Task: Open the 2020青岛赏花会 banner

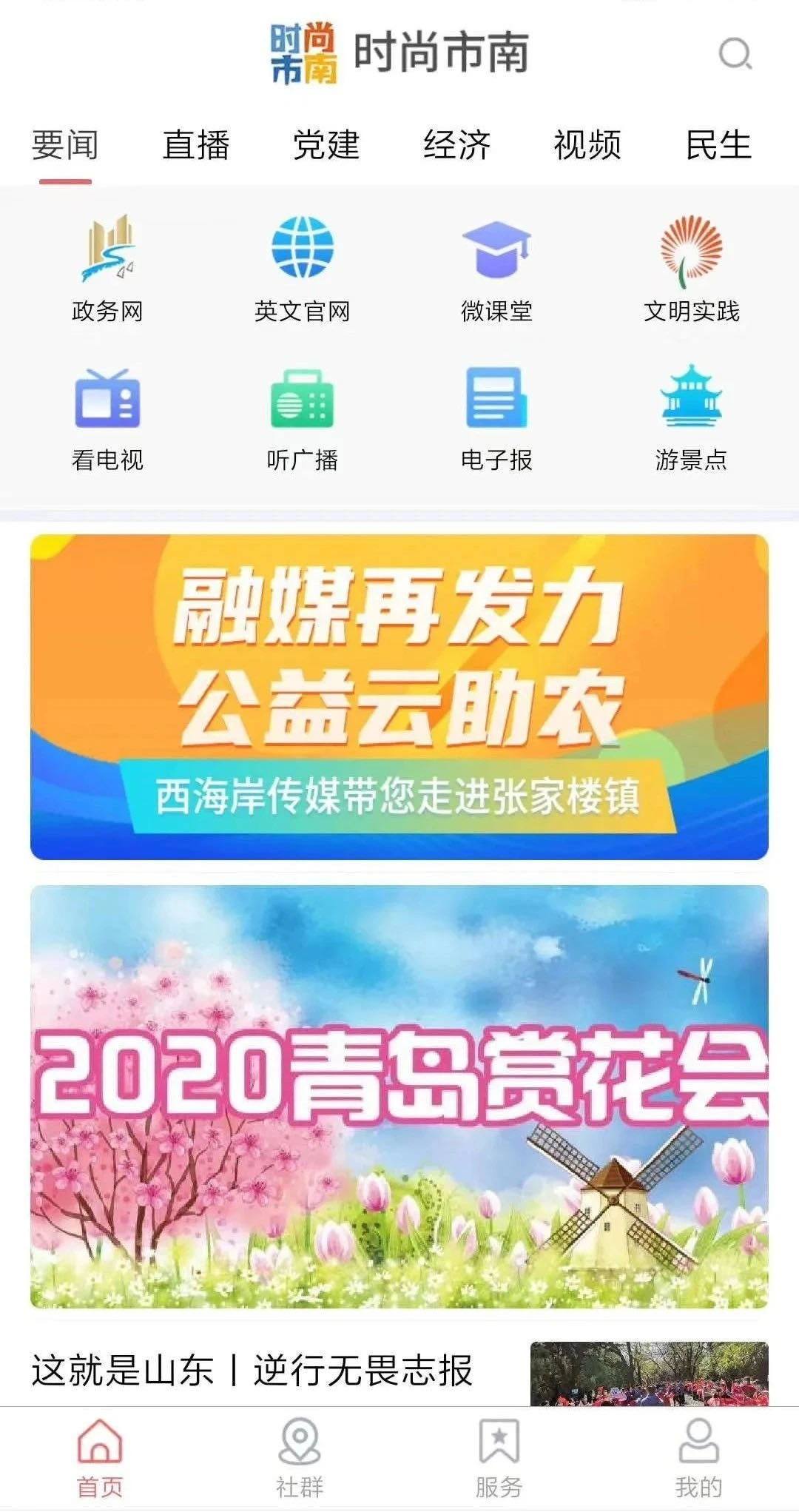Action: [399, 1096]
